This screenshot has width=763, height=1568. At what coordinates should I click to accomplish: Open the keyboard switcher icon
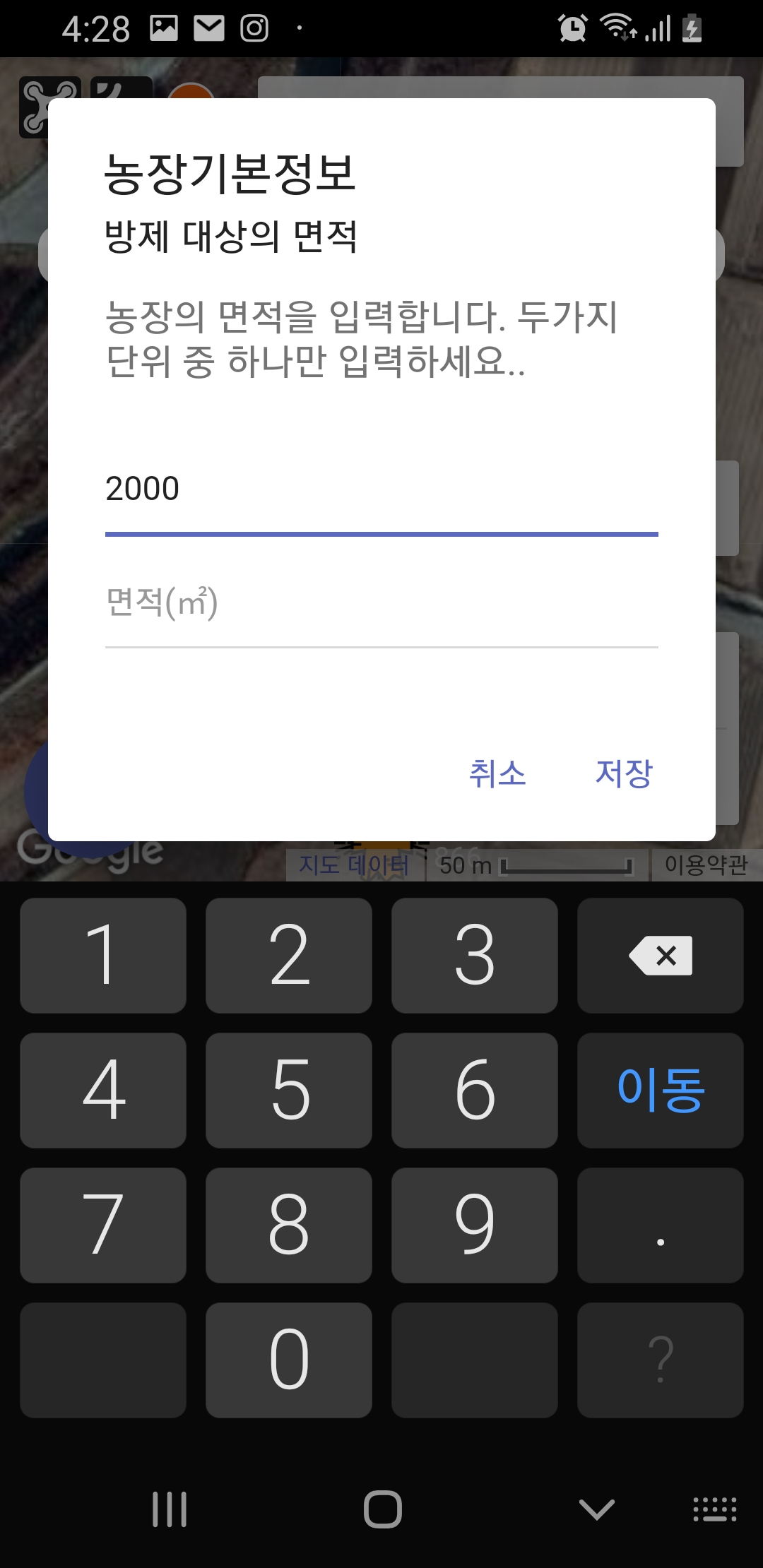point(715,1509)
